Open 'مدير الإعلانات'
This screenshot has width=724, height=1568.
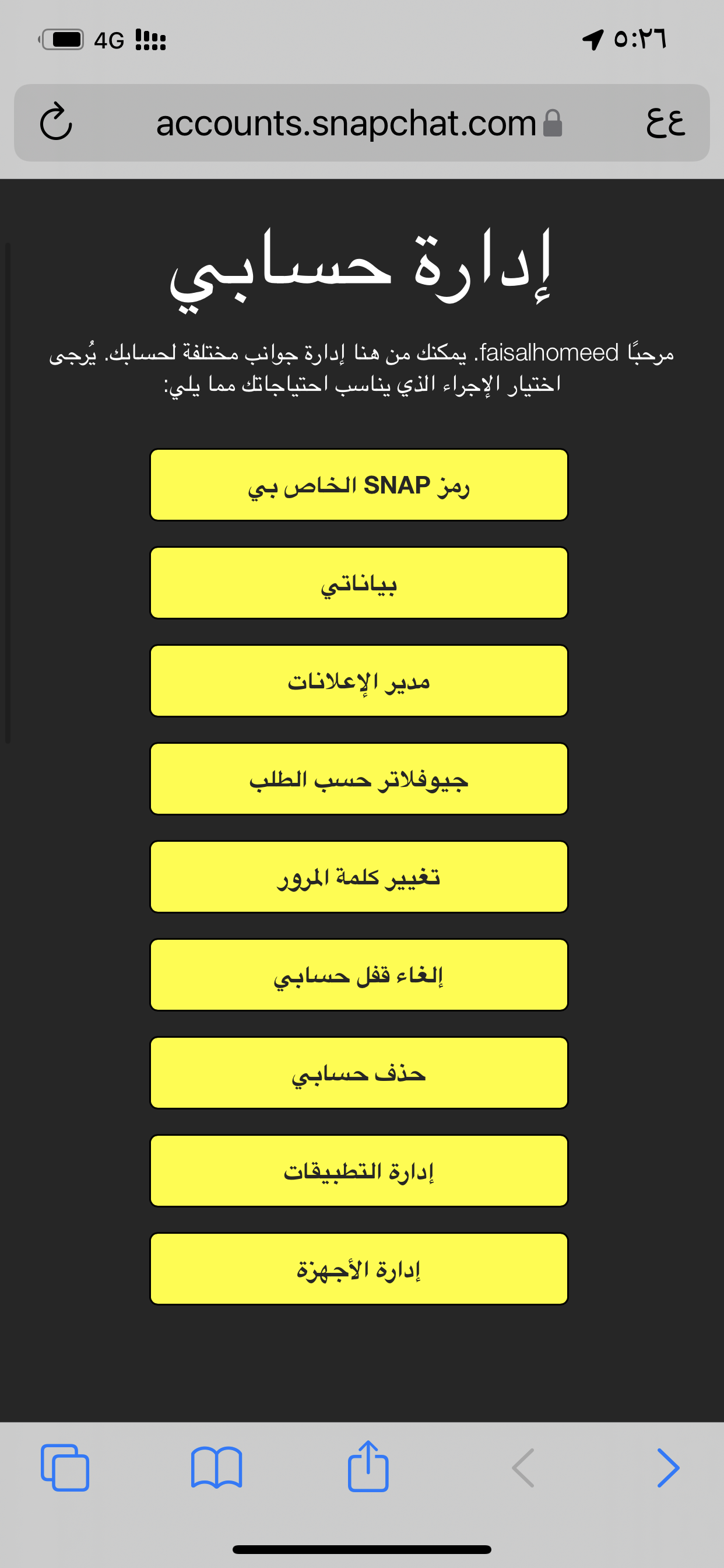coord(359,681)
